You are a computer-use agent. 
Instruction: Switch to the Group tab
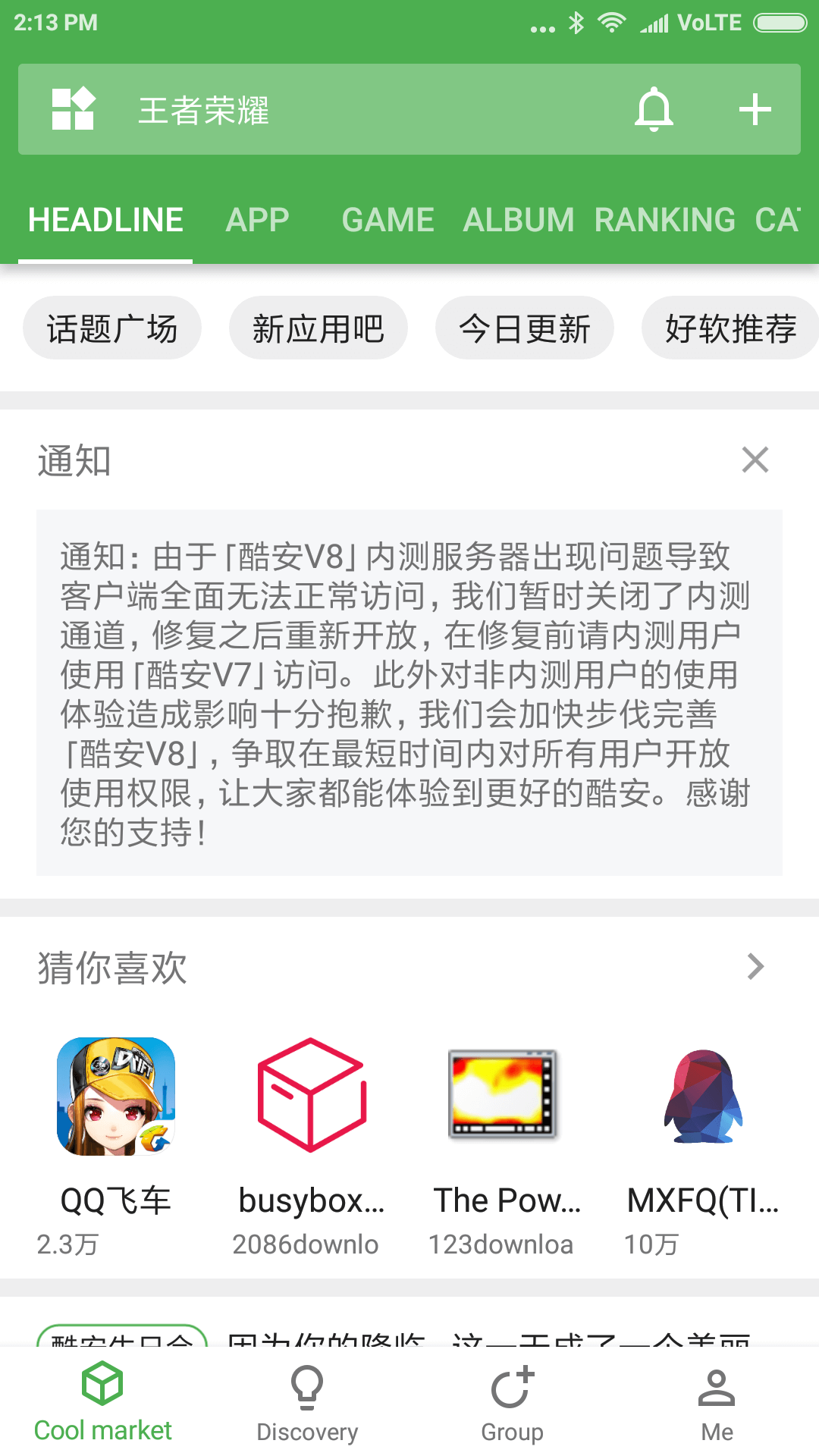512,1403
